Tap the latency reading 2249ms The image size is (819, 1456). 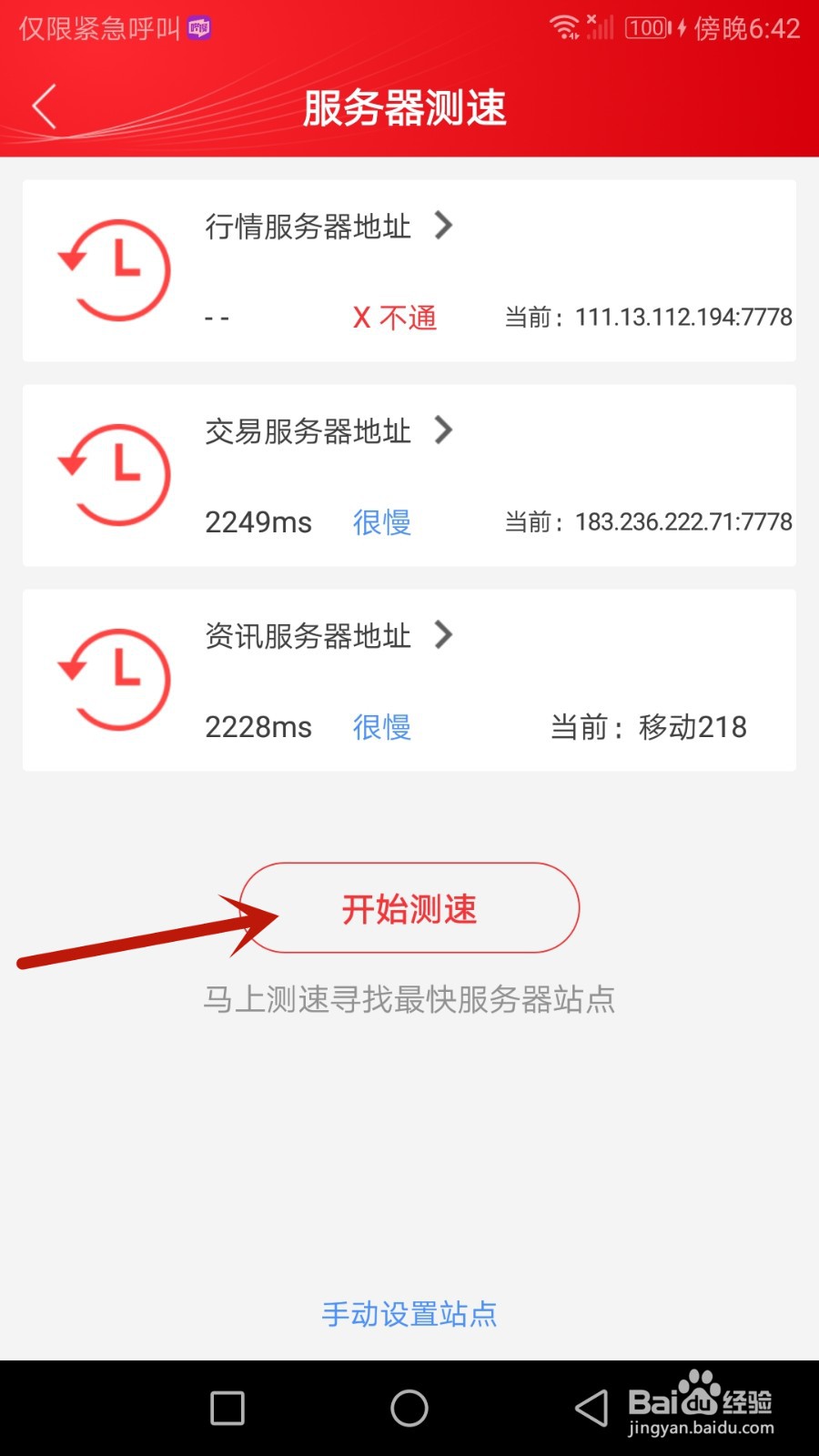click(259, 522)
